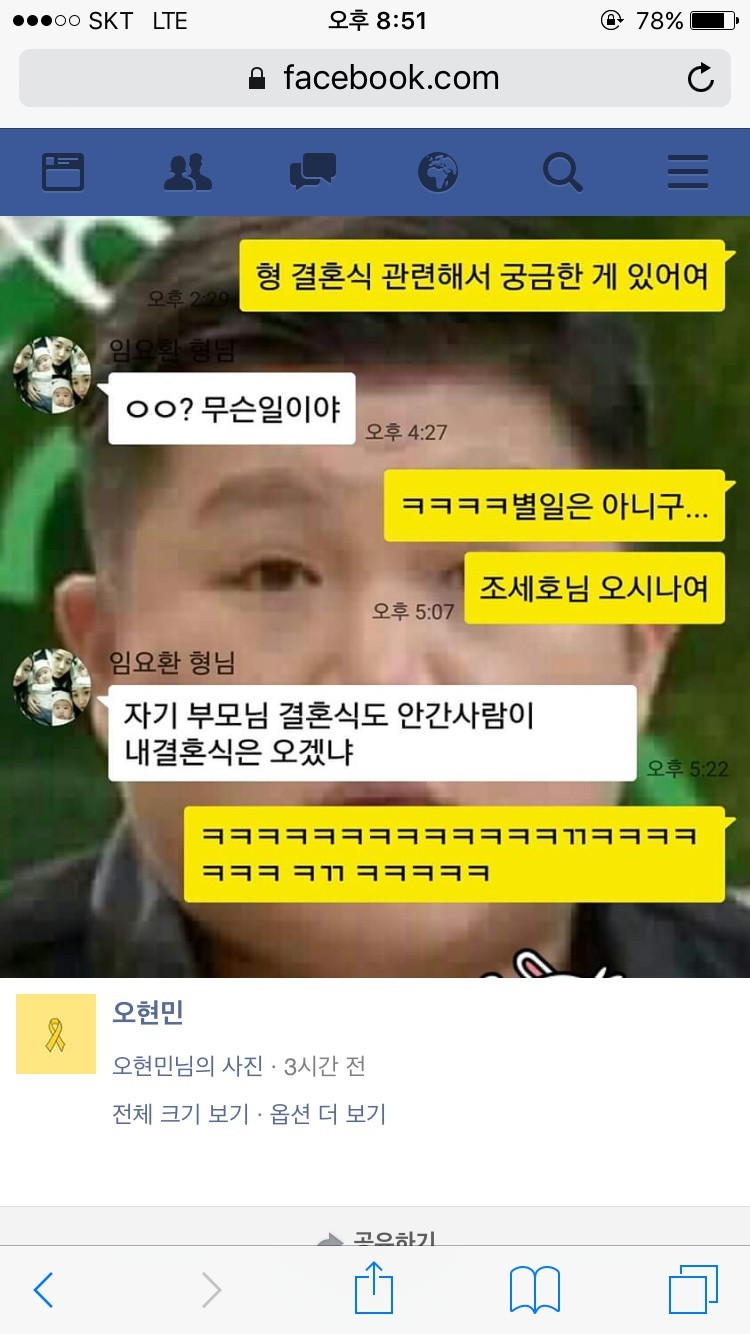Screen dimensions: 750x1334
Task: Open the Facebook messages icon
Action: [313, 172]
